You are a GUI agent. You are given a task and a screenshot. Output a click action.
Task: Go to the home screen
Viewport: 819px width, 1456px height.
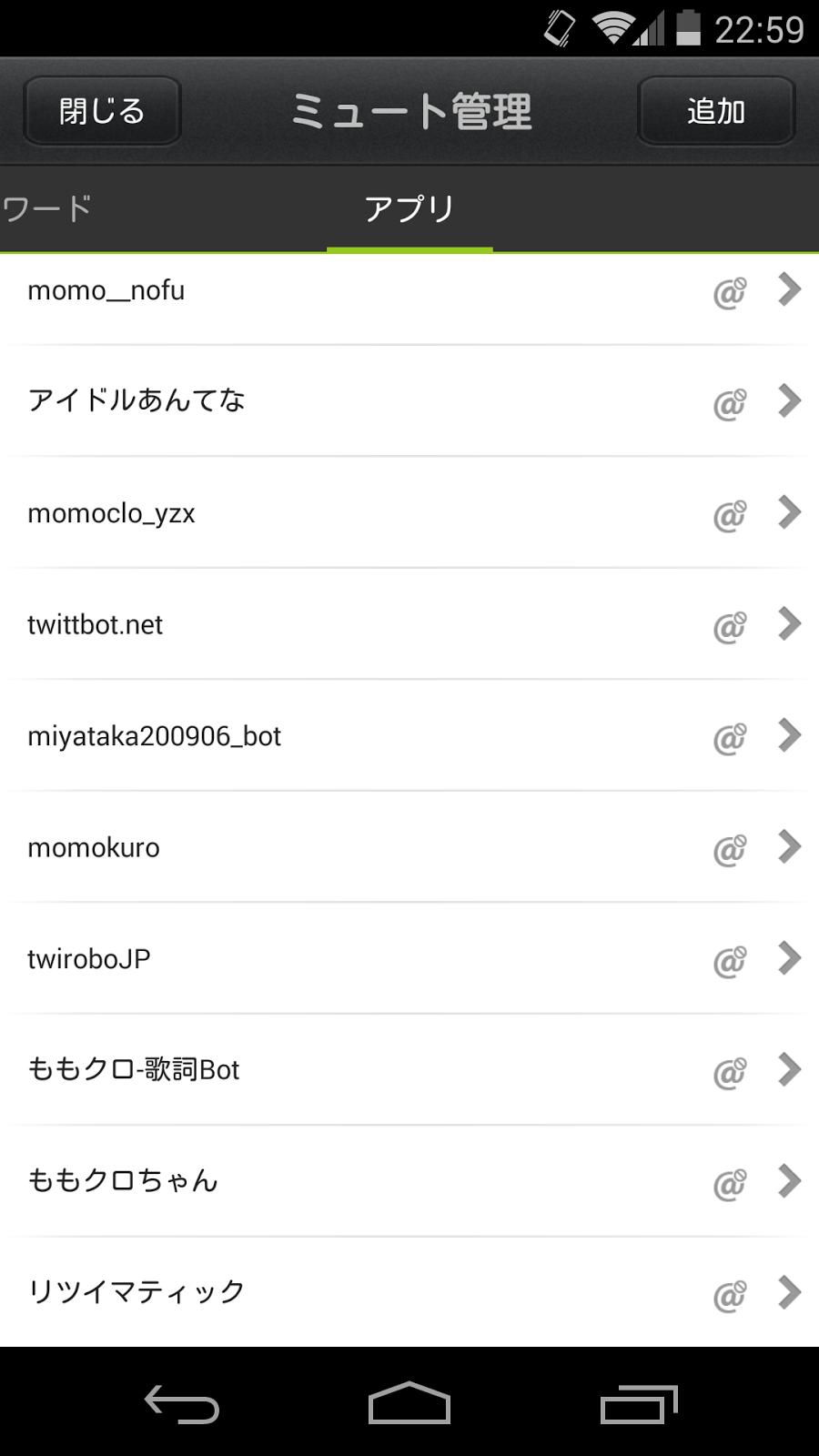tap(409, 1404)
